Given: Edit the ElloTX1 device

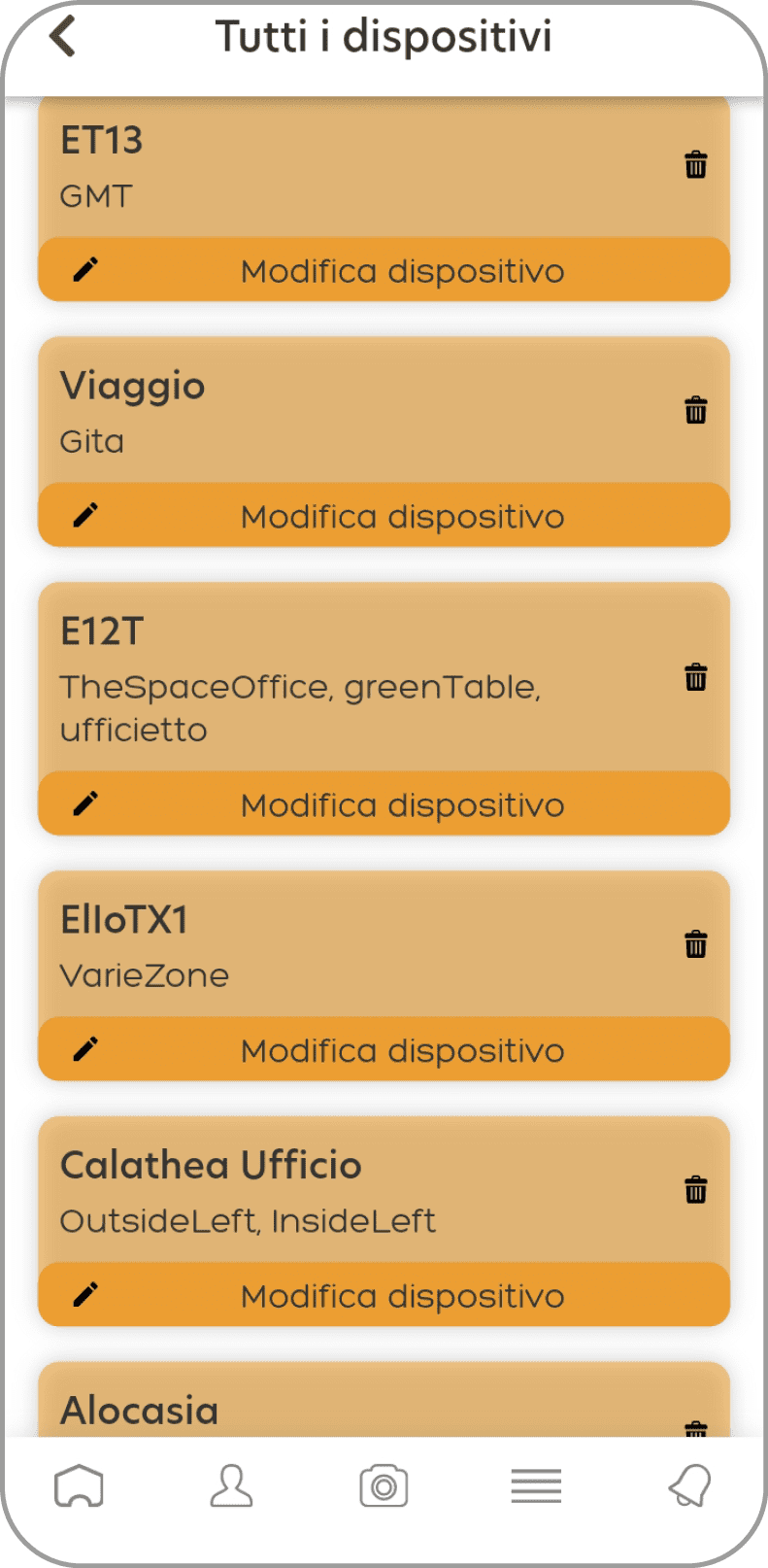Looking at the screenshot, I should [384, 1050].
